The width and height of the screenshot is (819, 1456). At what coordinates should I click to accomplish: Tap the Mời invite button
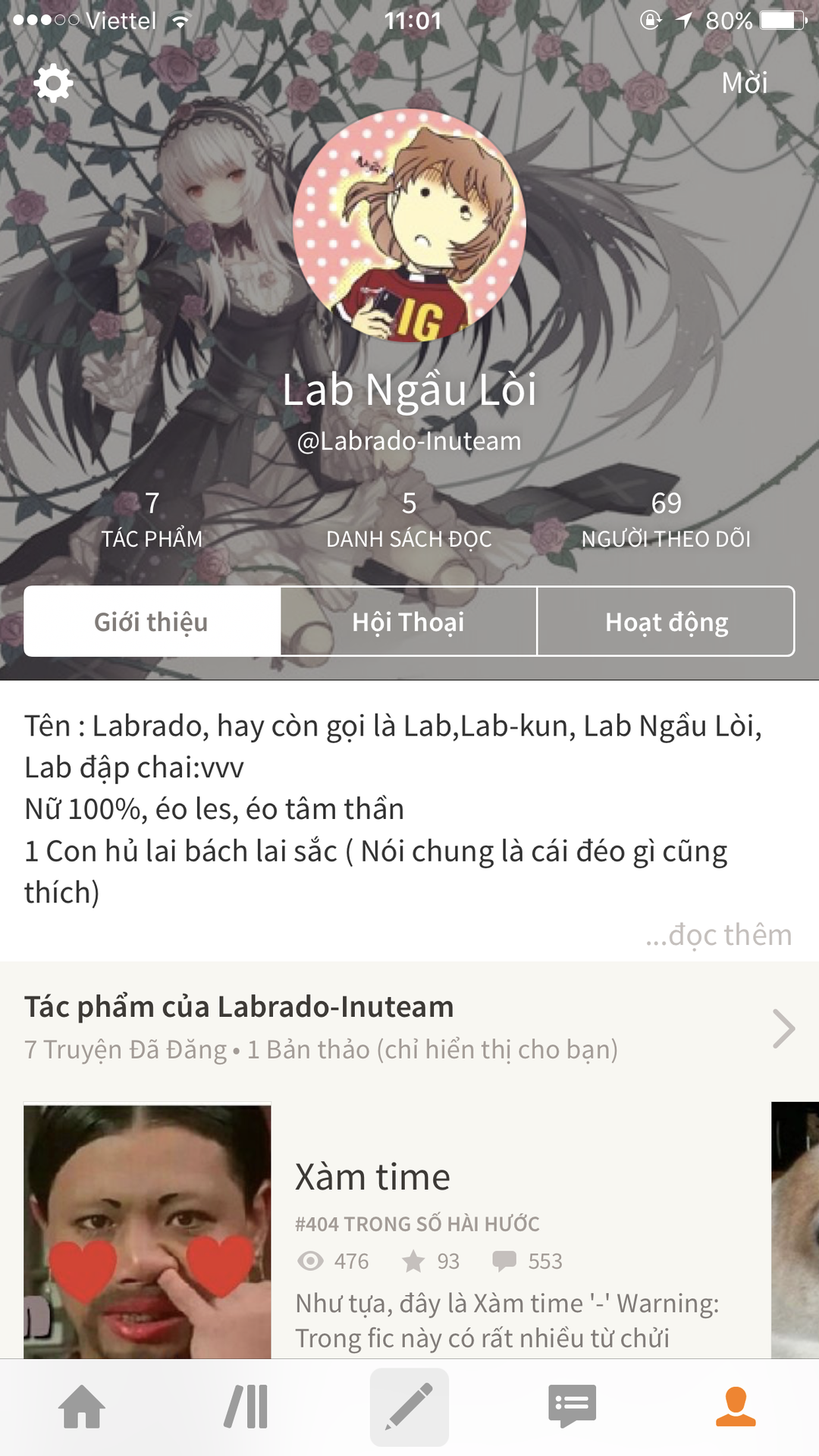tap(744, 83)
